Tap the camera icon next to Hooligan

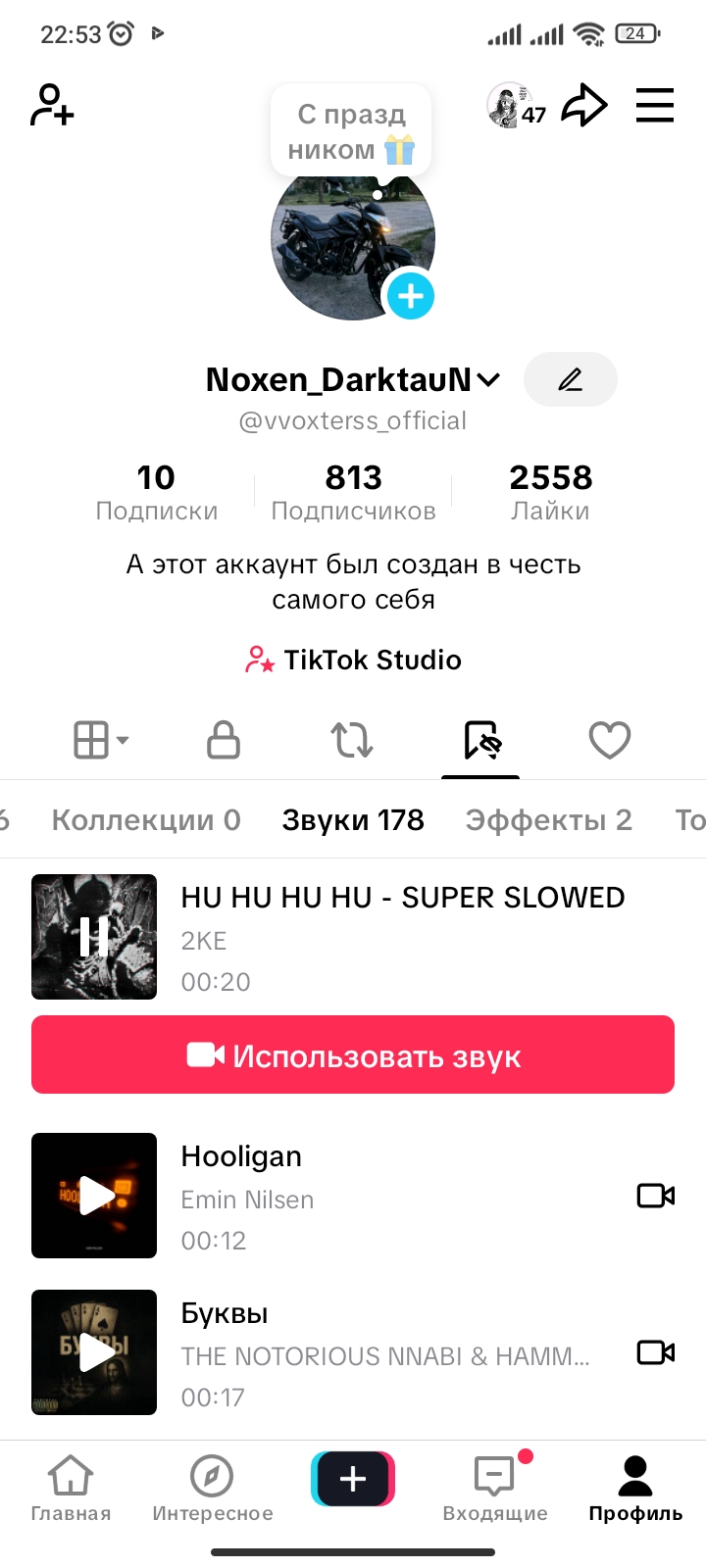(x=656, y=1196)
